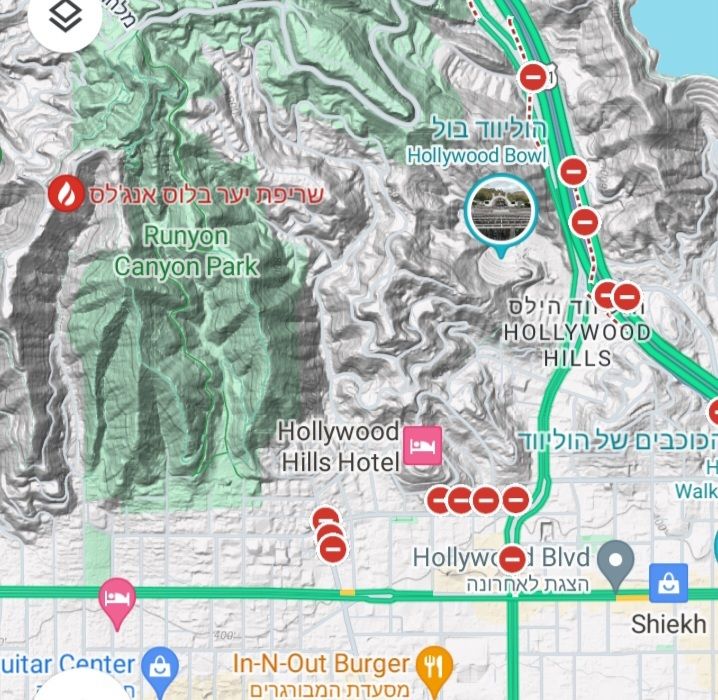The width and height of the screenshot is (718, 700).
Task: Select the Hollywood Bowl photo pin
Action: [501, 211]
